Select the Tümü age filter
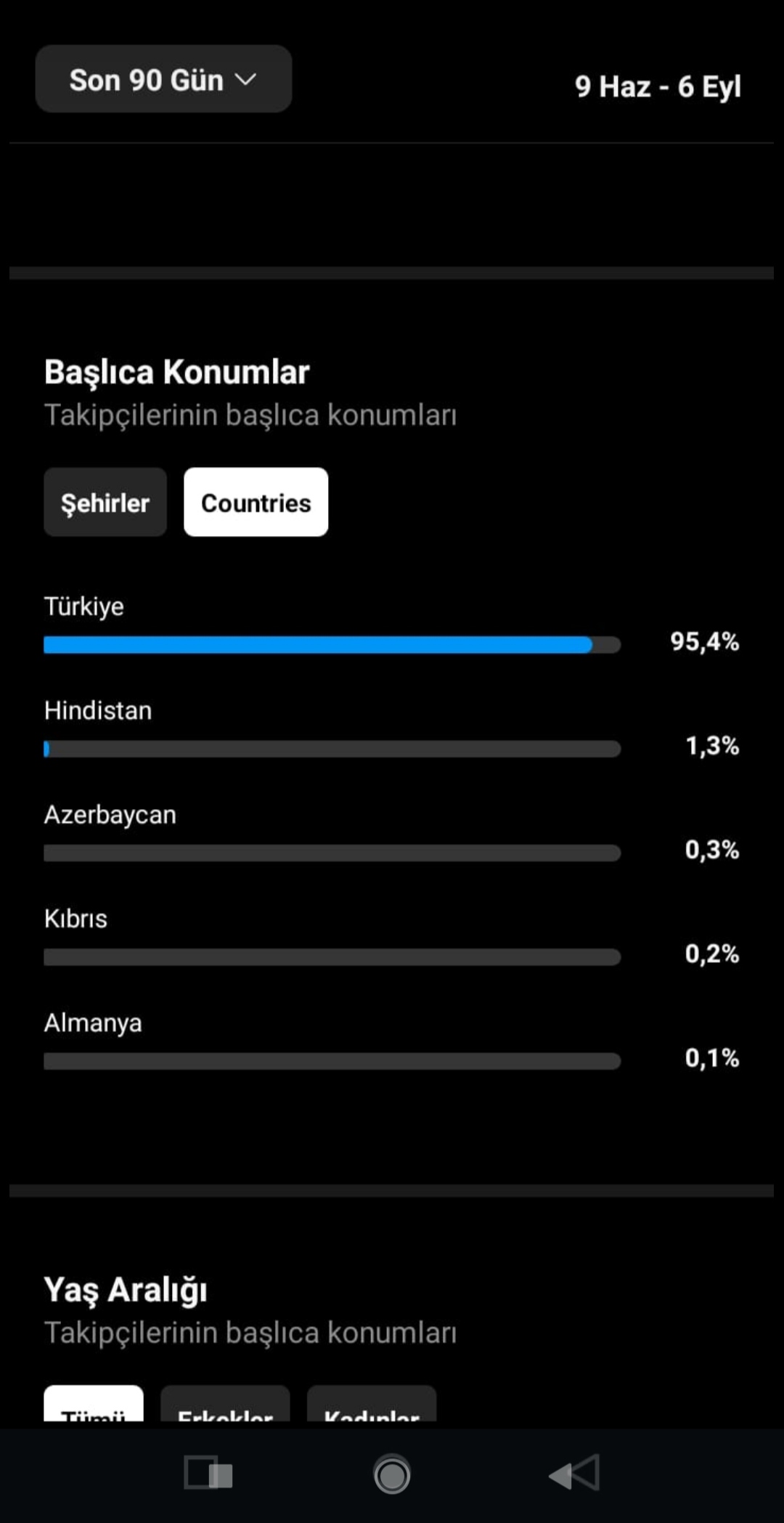Image resolution: width=784 pixels, height=1523 pixels. (94, 1405)
